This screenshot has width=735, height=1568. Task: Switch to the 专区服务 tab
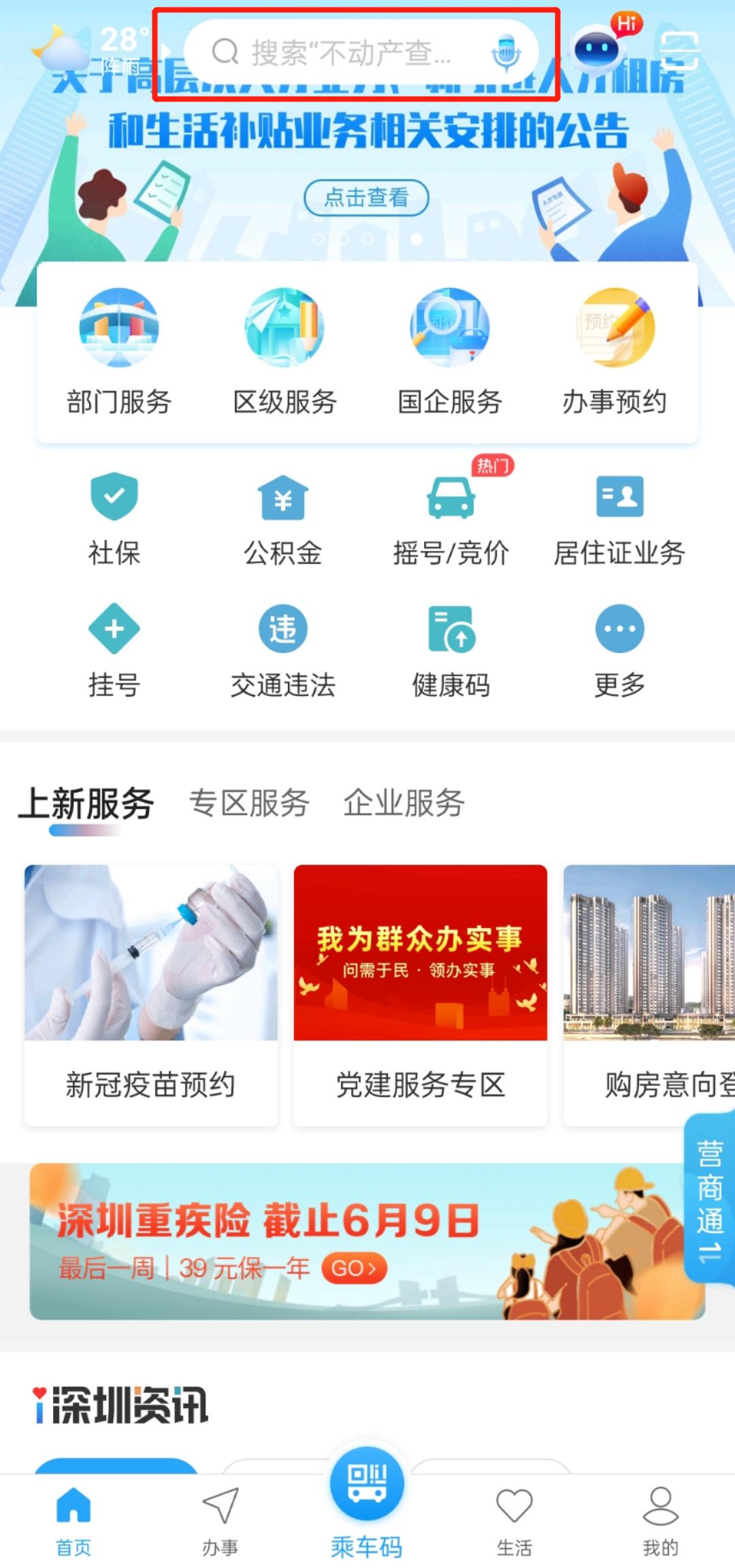(249, 803)
